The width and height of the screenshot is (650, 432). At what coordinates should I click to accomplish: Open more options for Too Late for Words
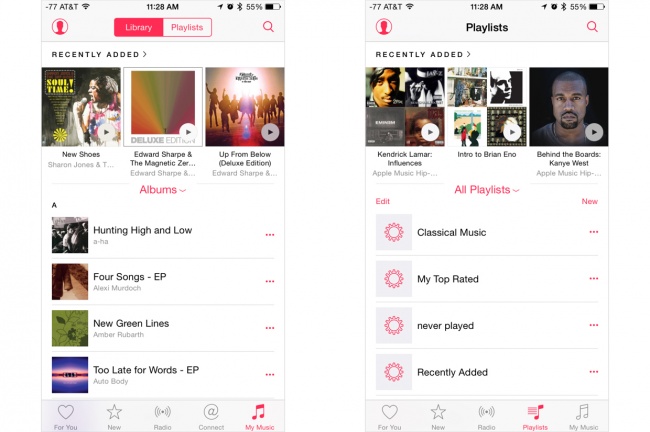tap(269, 375)
